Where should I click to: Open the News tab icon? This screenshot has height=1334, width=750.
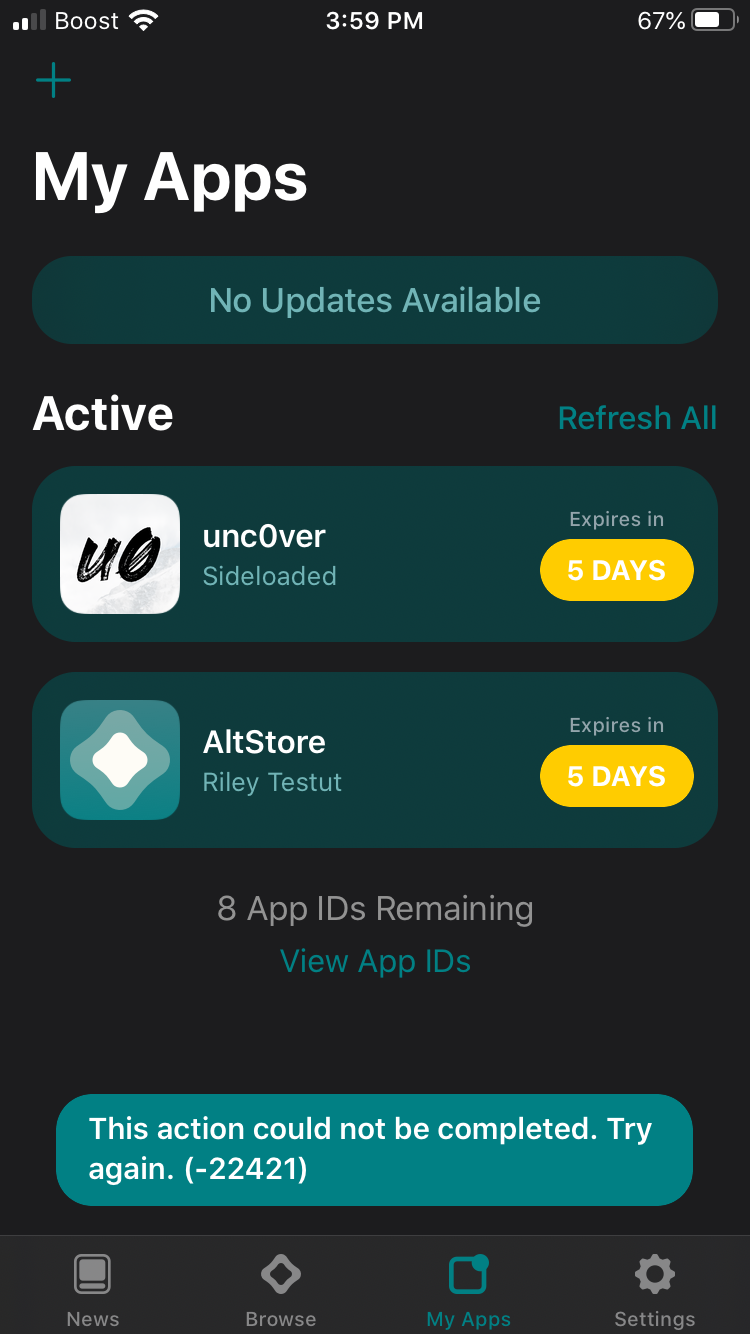click(x=92, y=1274)
